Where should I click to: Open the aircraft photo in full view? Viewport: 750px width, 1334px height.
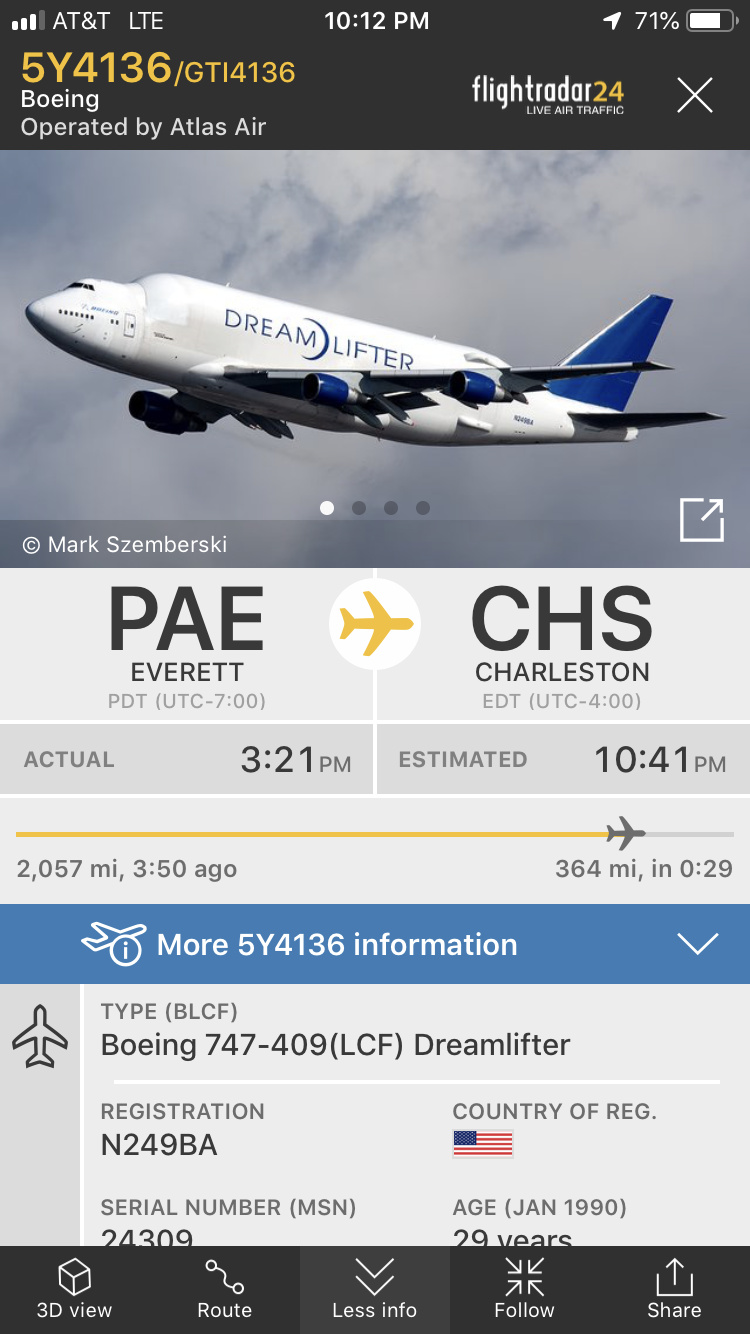(701, 521)
